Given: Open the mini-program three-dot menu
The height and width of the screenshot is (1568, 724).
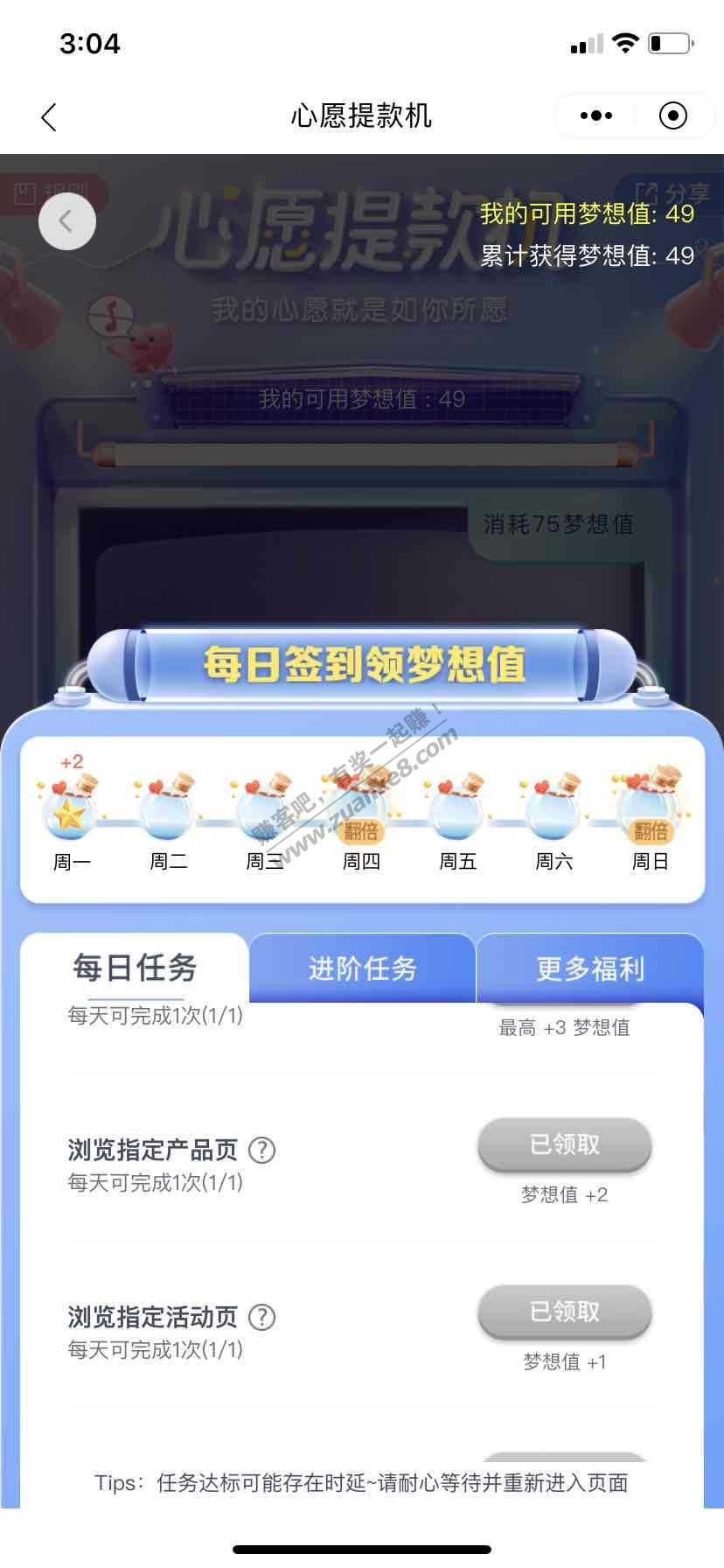Looking at the screenshot, I should (596, 115).
